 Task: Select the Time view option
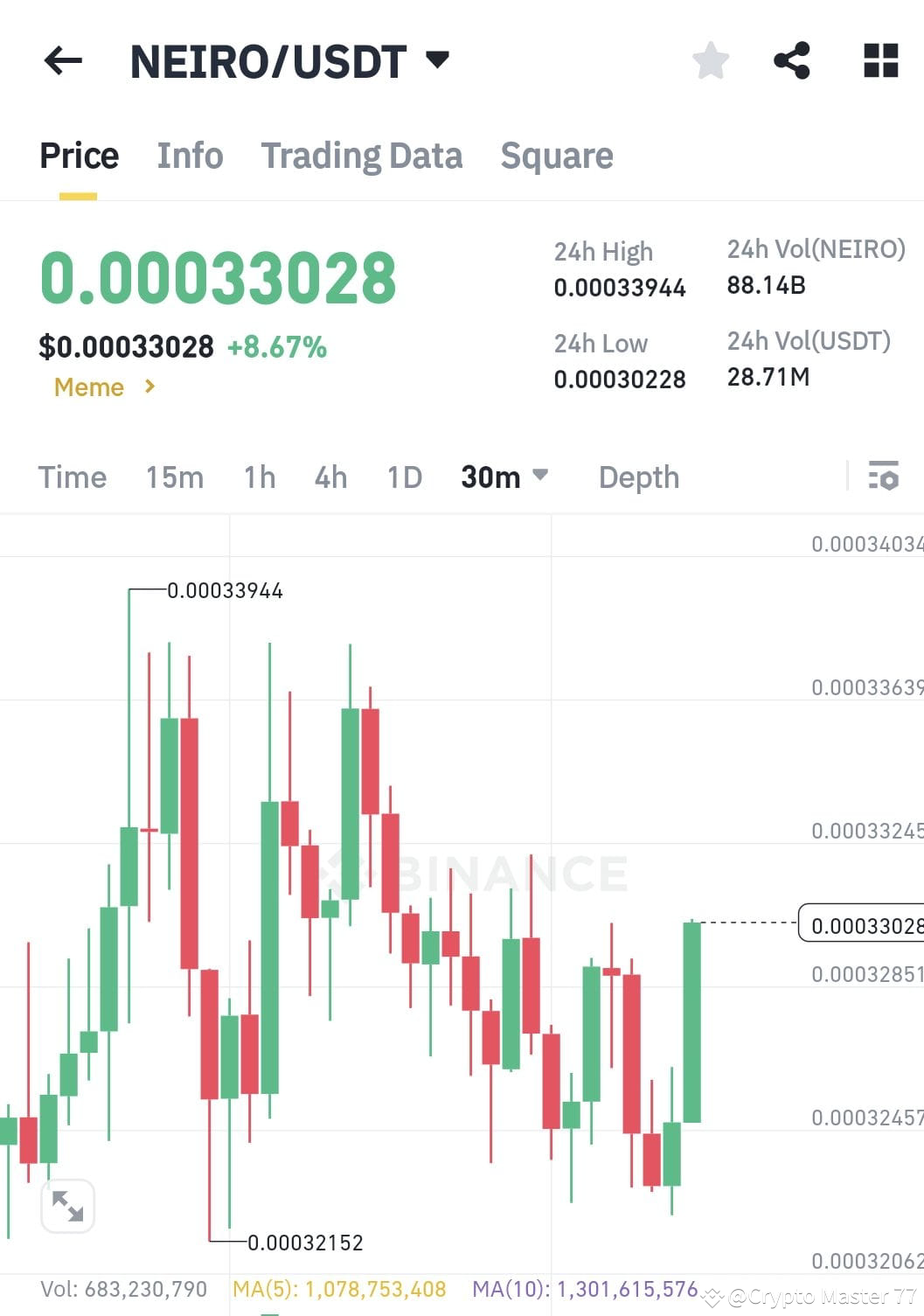[x=72, y=477]
